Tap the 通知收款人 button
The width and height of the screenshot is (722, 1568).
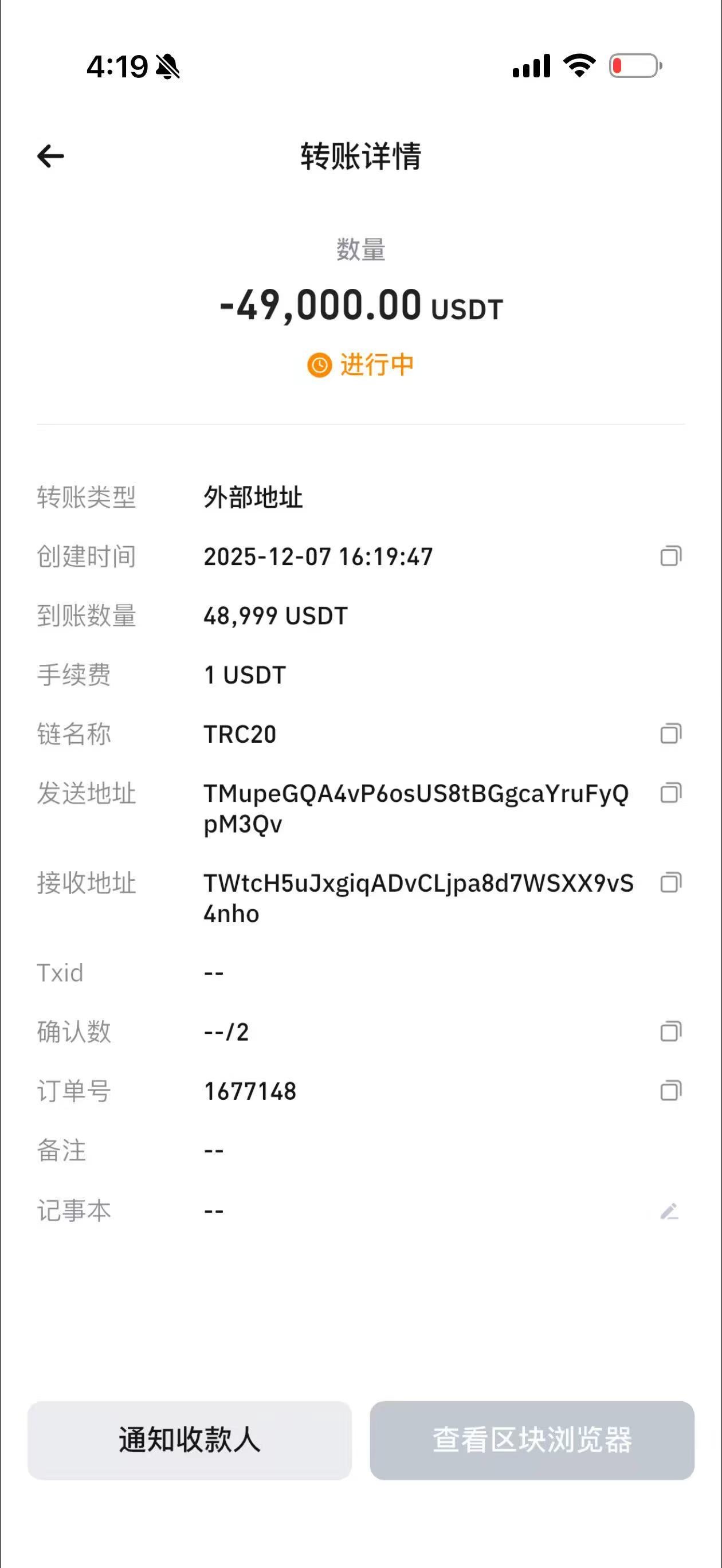[x=189, y=1440]
